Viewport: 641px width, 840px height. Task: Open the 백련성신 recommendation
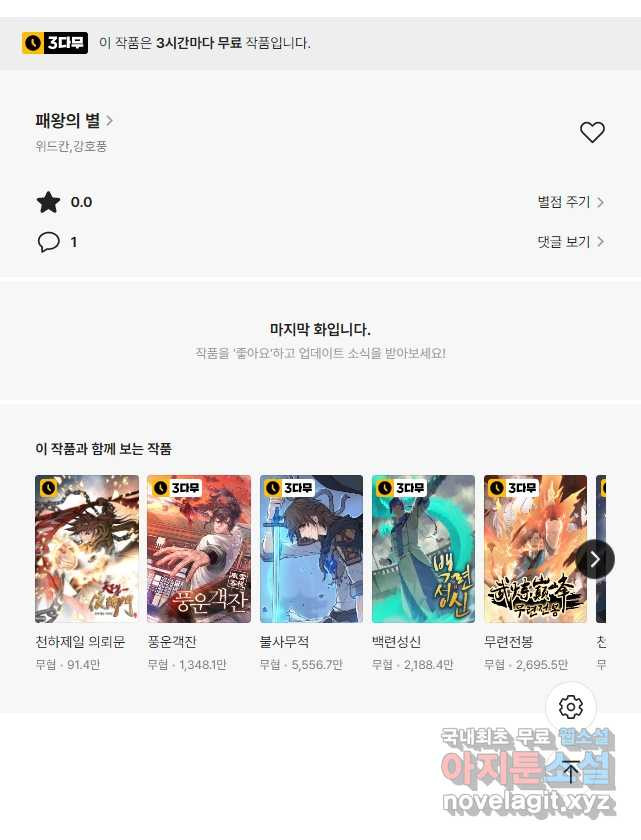point(423,549)
